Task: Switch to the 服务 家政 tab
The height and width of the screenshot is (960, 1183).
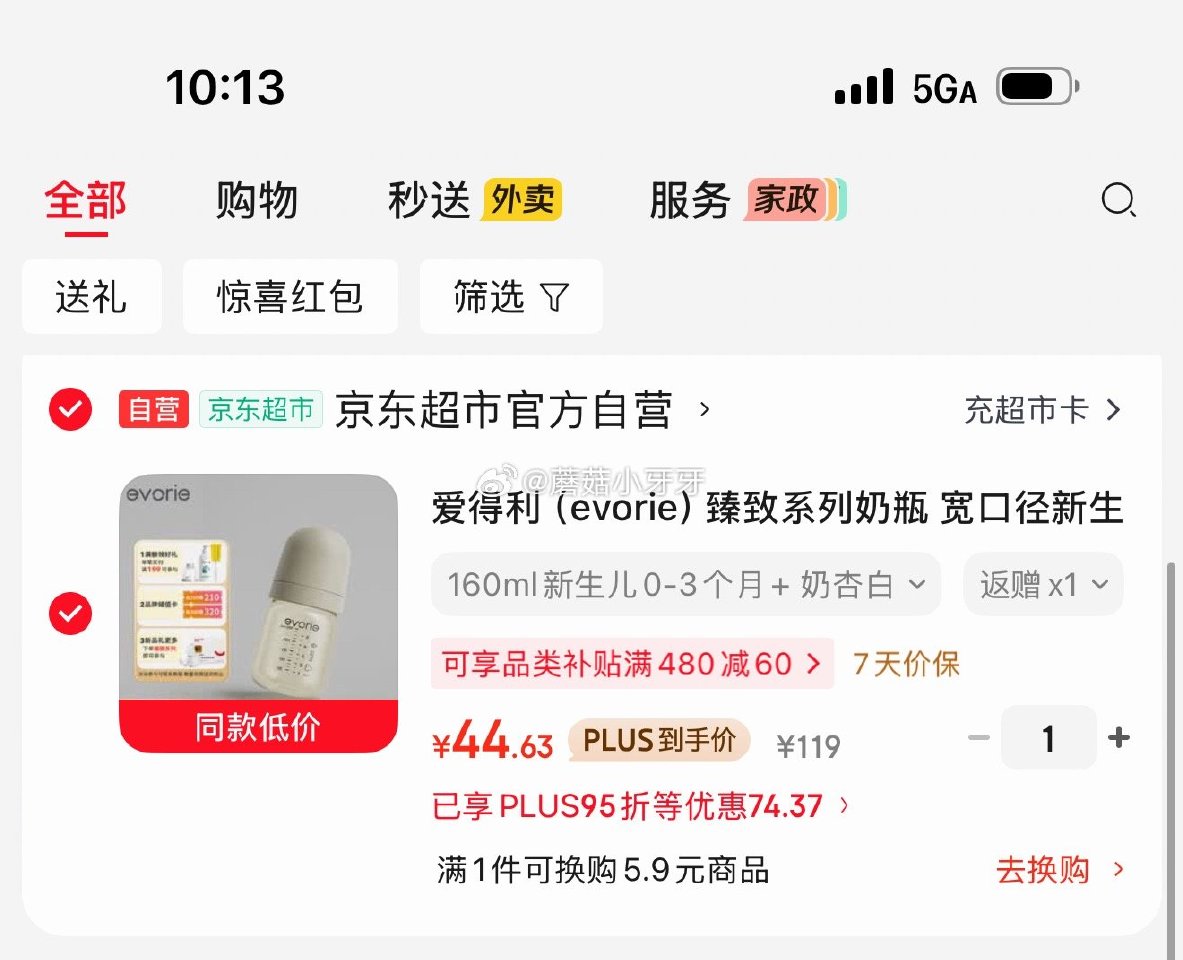Action: 746,201
